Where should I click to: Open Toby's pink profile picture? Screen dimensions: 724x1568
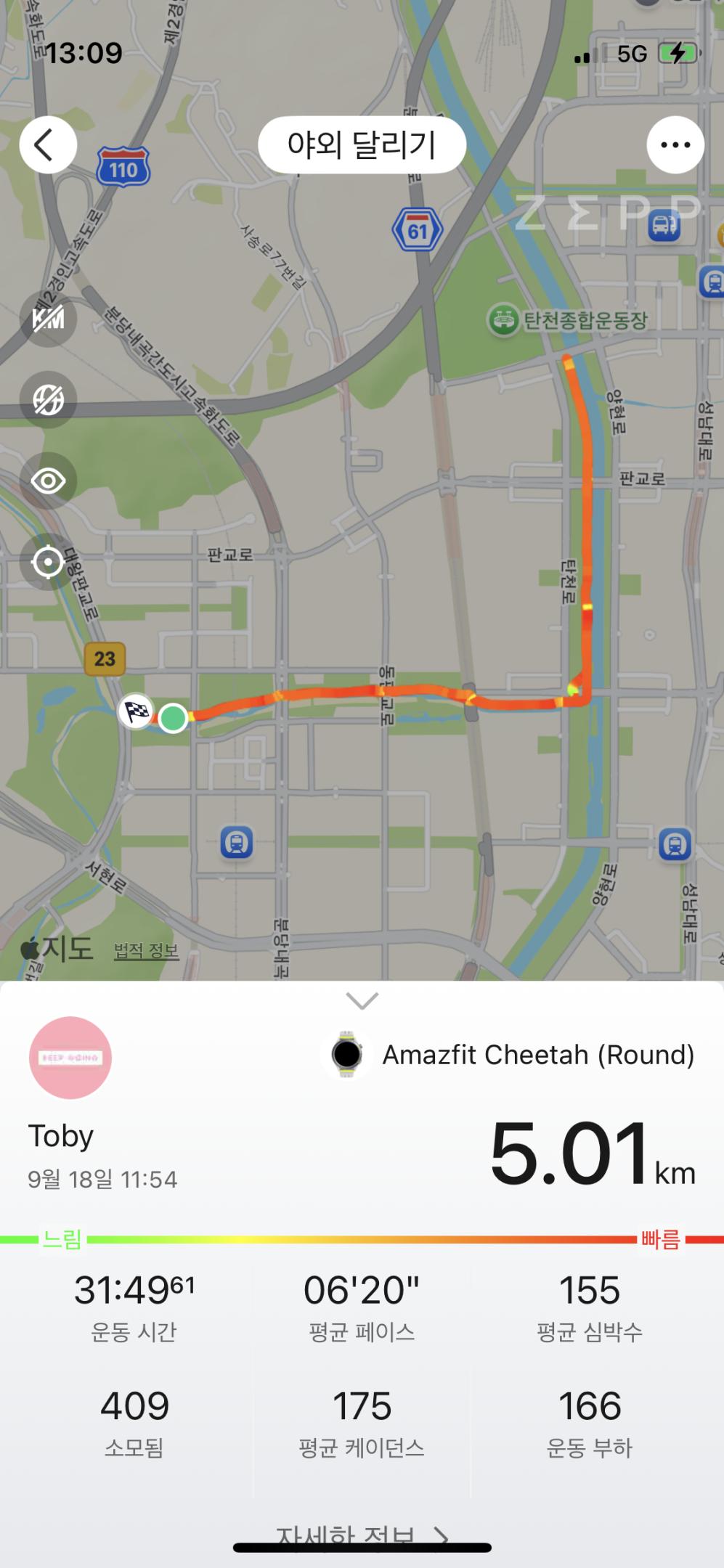[70, 1058]
